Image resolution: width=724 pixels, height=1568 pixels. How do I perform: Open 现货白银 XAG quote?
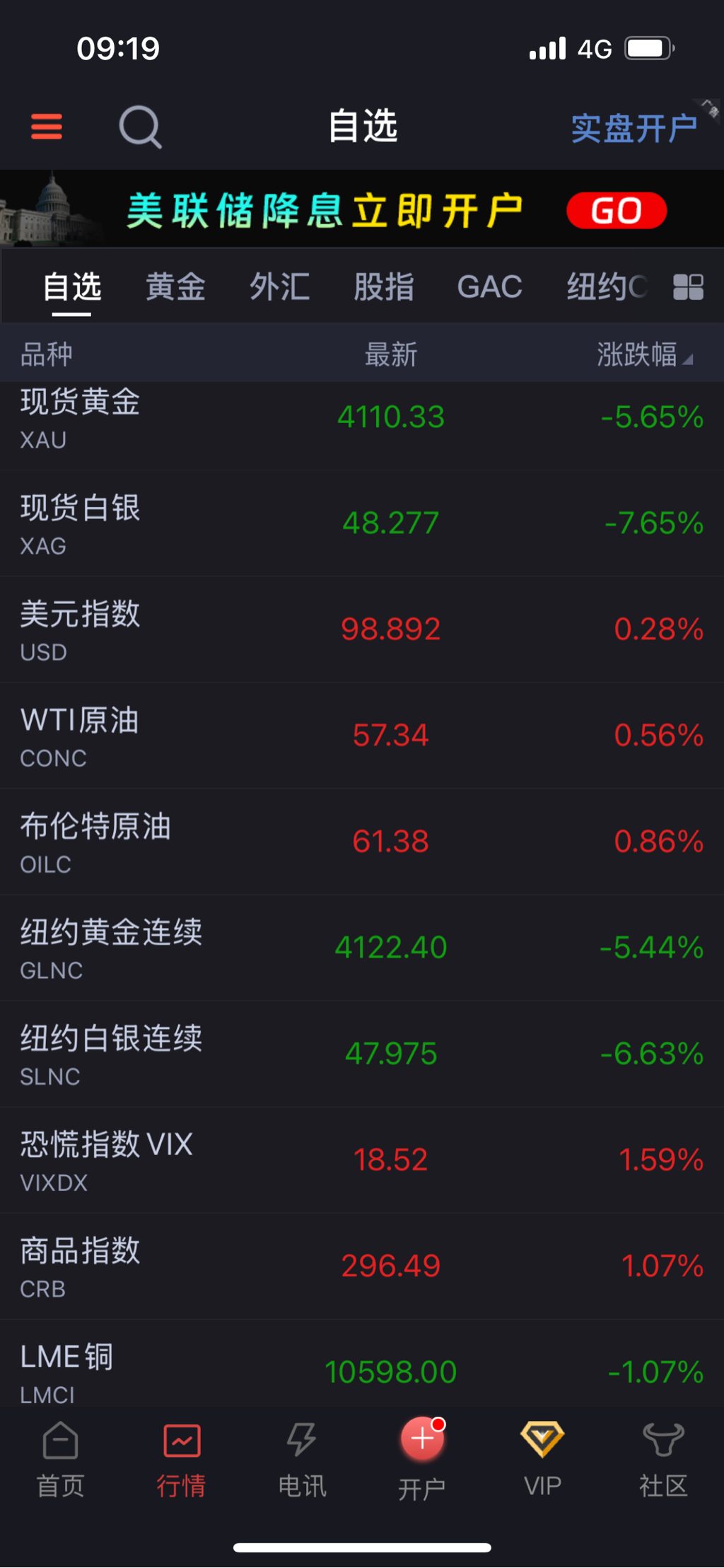[x=362, y=524]
